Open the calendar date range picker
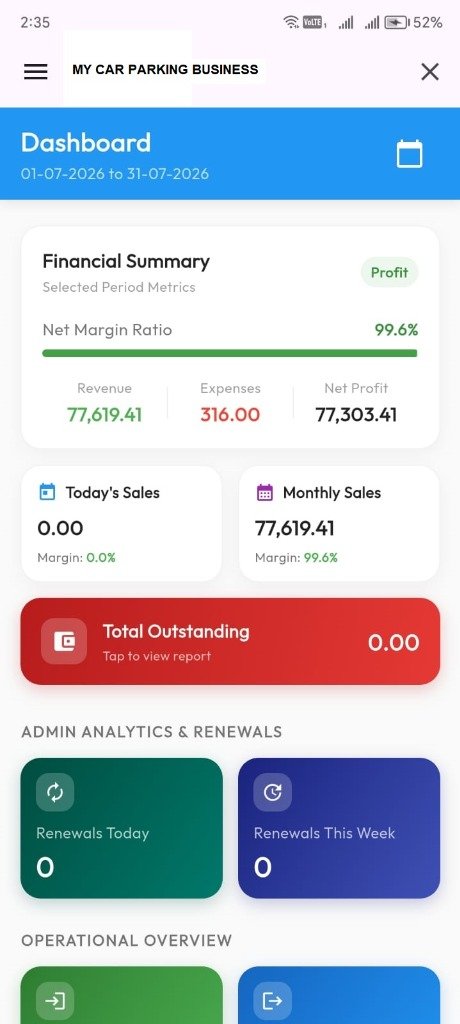The height and width of the screenshot is (1024, 460). tap(410, 155)
